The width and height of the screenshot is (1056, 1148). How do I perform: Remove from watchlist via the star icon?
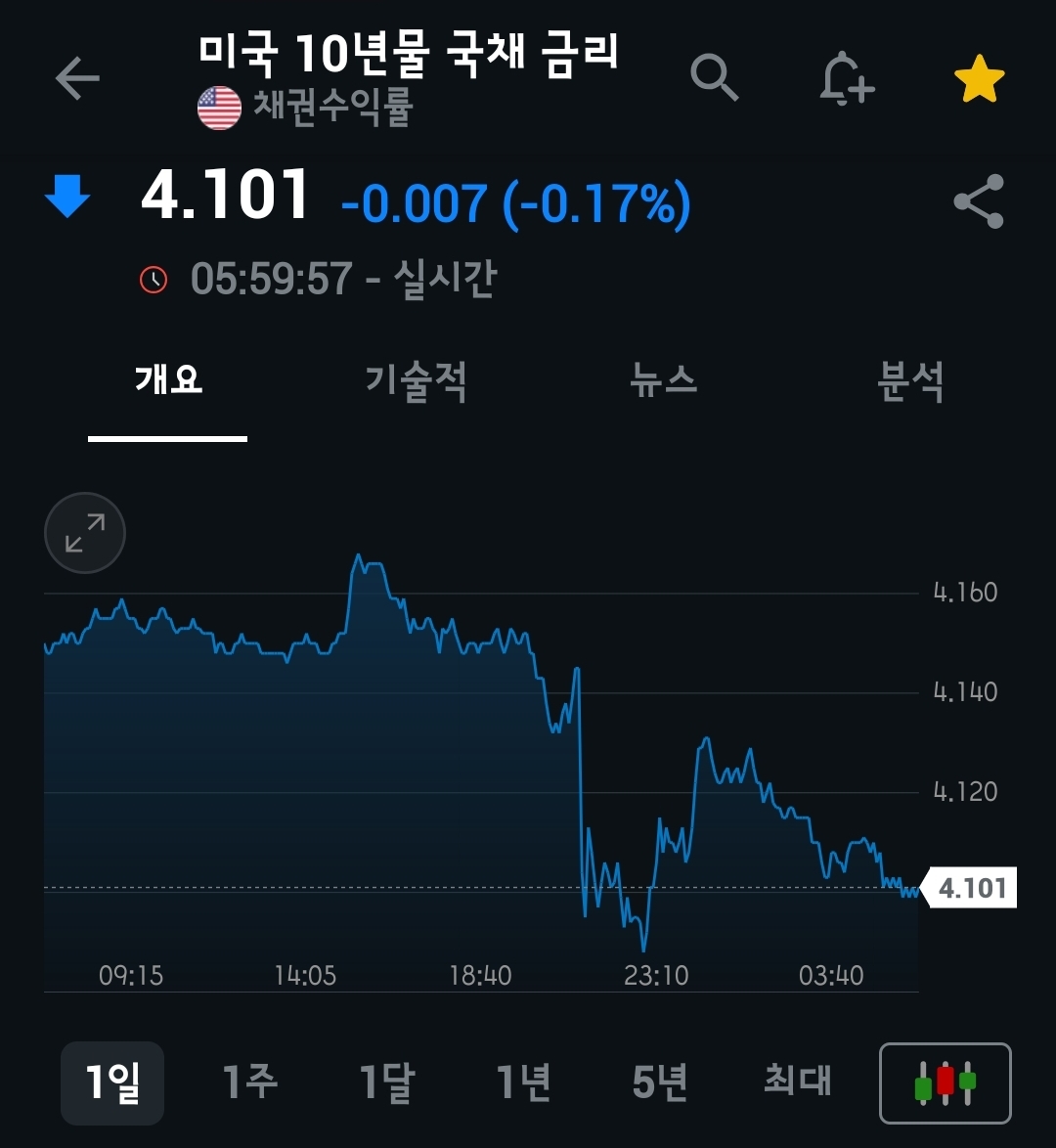pyautogui.click(x=979, y=80)
